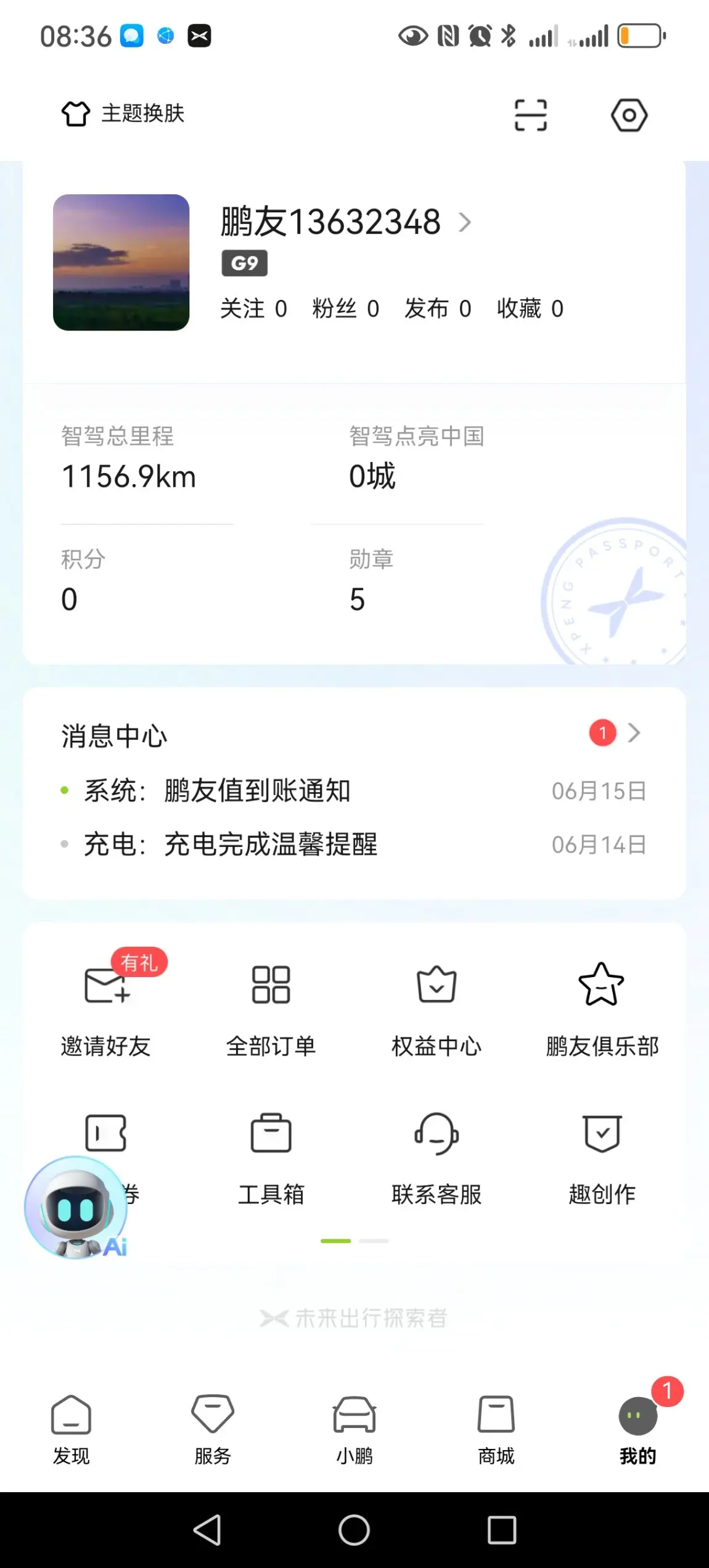Open the settings hexagon icon
The height and width of the screenshot is (1568, 709).
[629, 115]
